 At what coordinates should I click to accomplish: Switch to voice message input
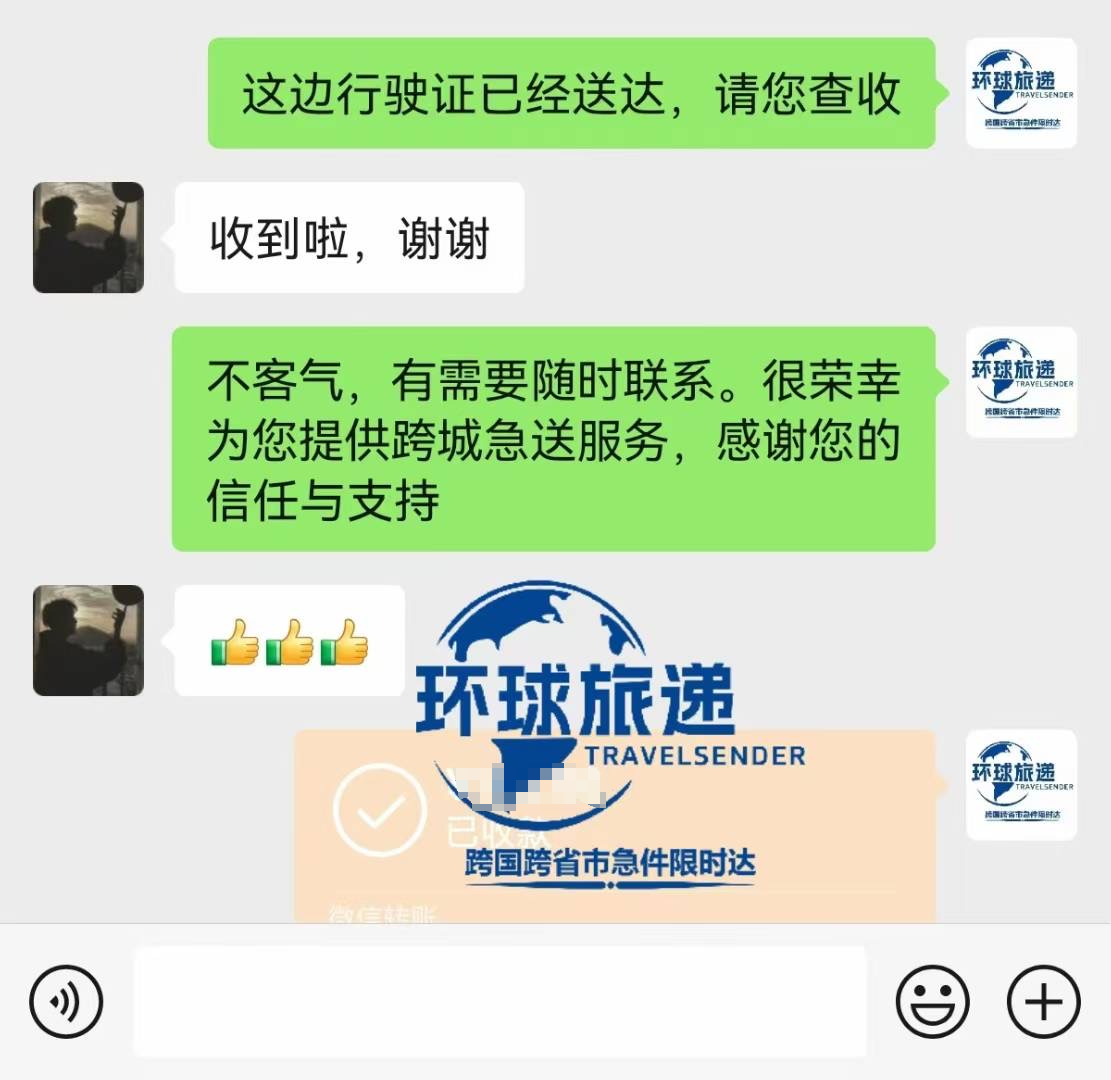point(66,1001)
